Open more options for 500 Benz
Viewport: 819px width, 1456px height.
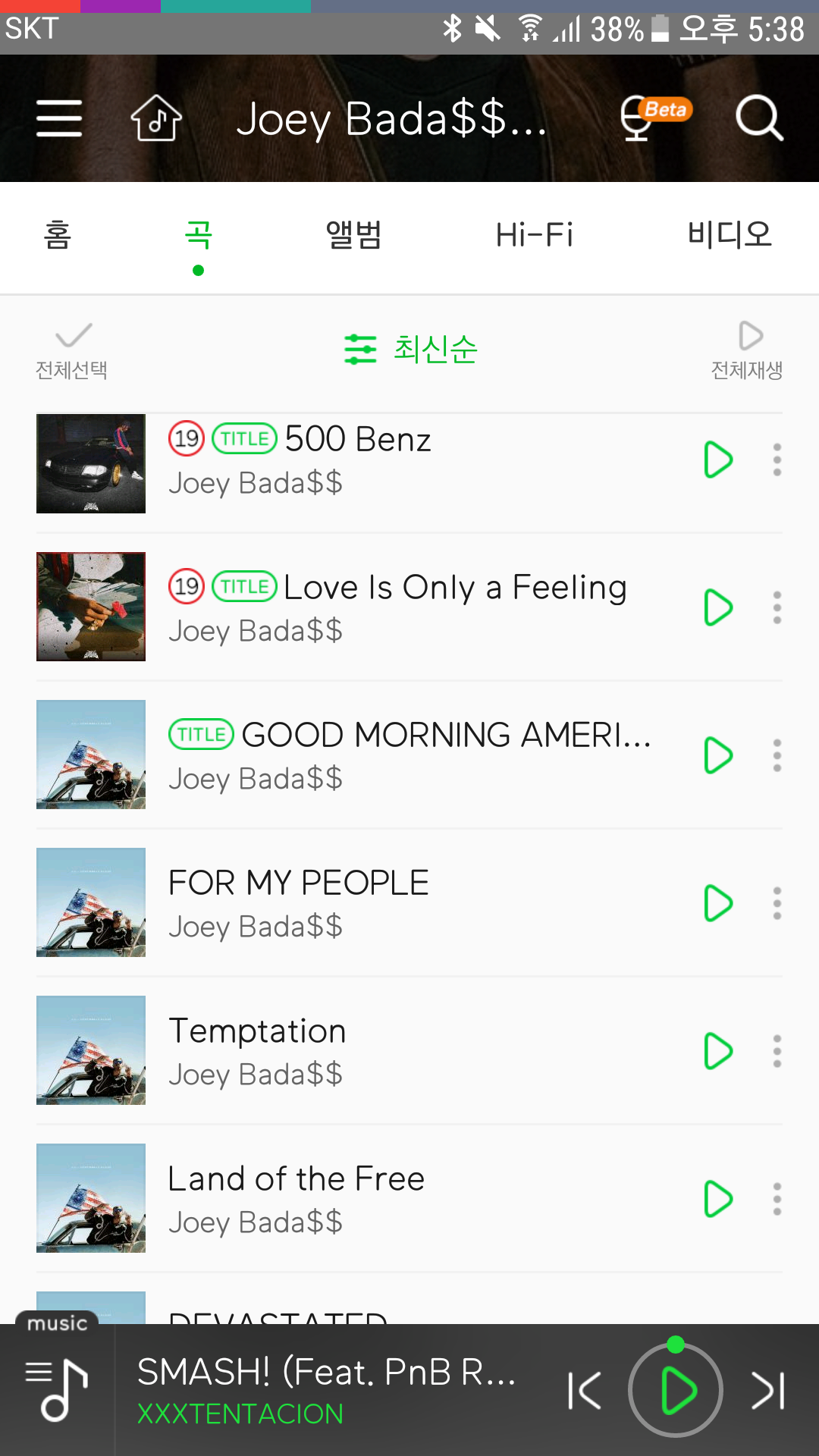(x=777, y=460)
